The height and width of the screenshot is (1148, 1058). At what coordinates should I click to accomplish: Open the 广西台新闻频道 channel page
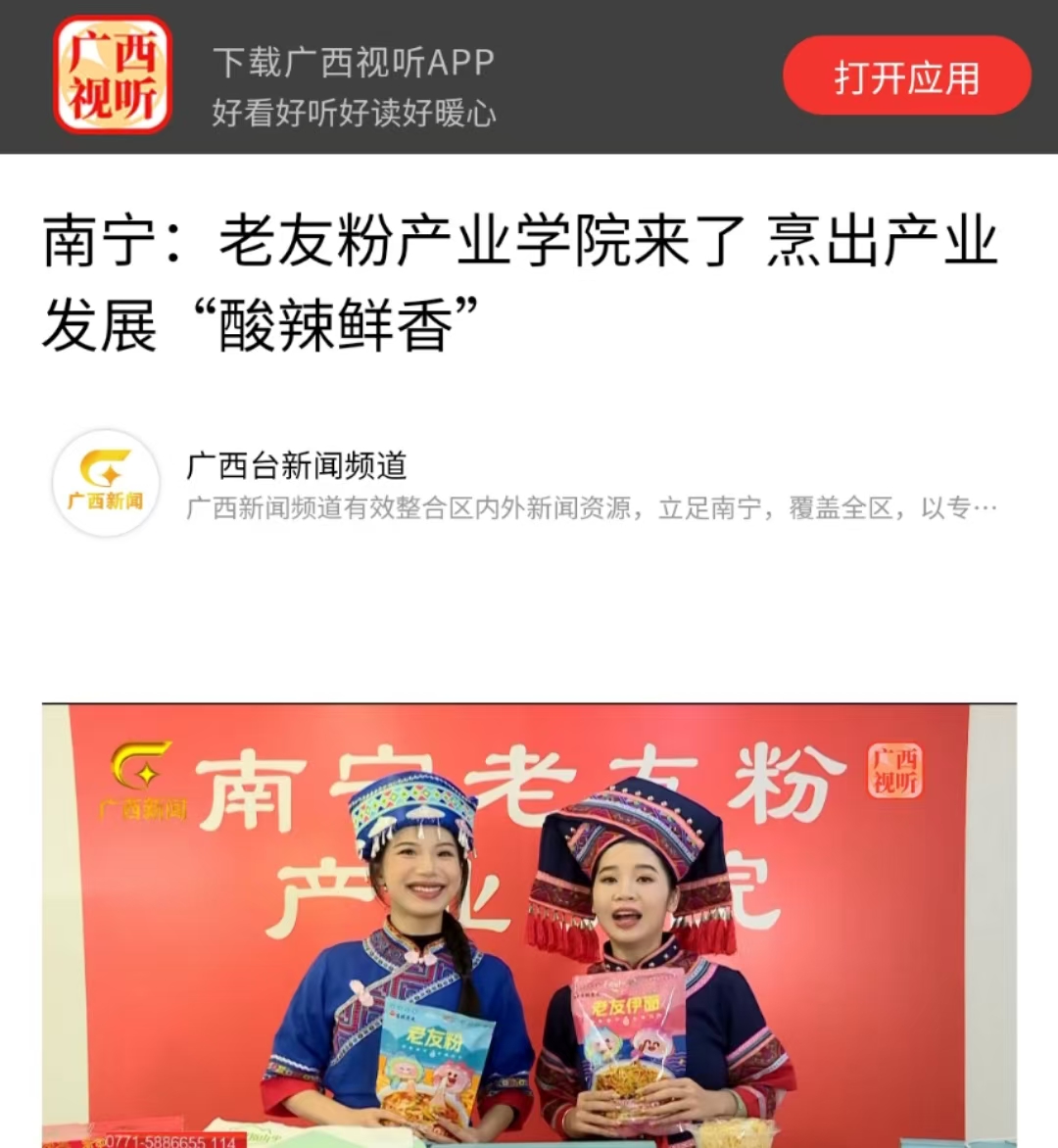[297, 466]
